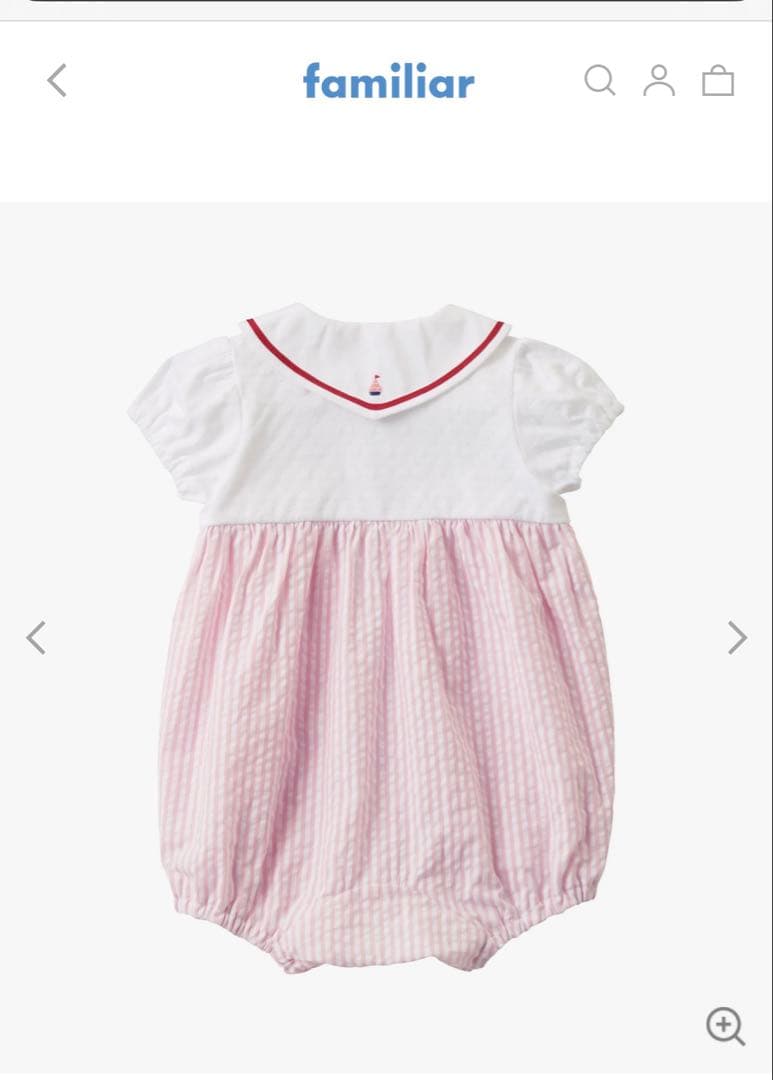
Task: Open the pink striped romper photo
Action: click(385, 640)
